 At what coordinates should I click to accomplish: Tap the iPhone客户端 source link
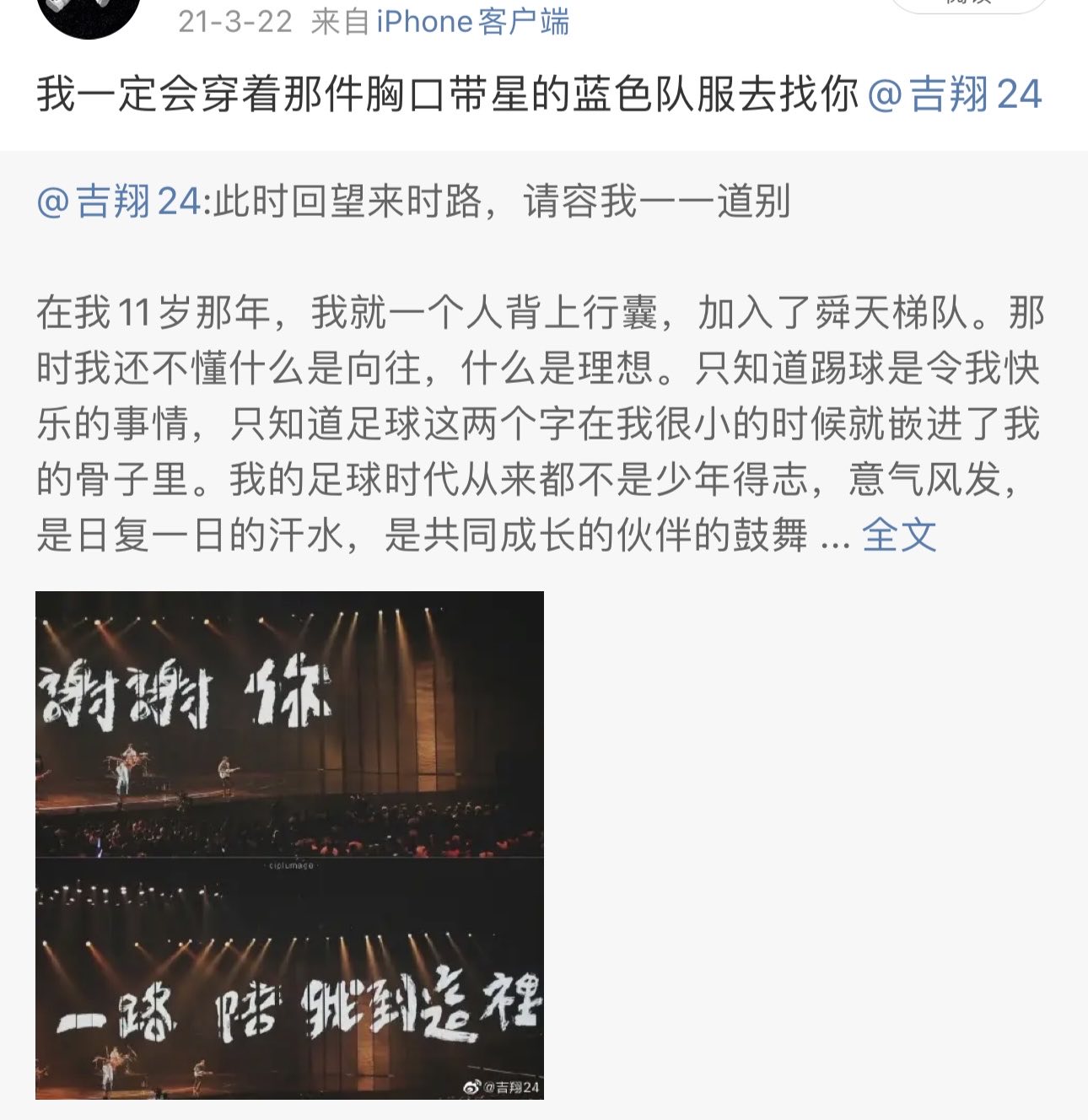(x=472, y=22)
